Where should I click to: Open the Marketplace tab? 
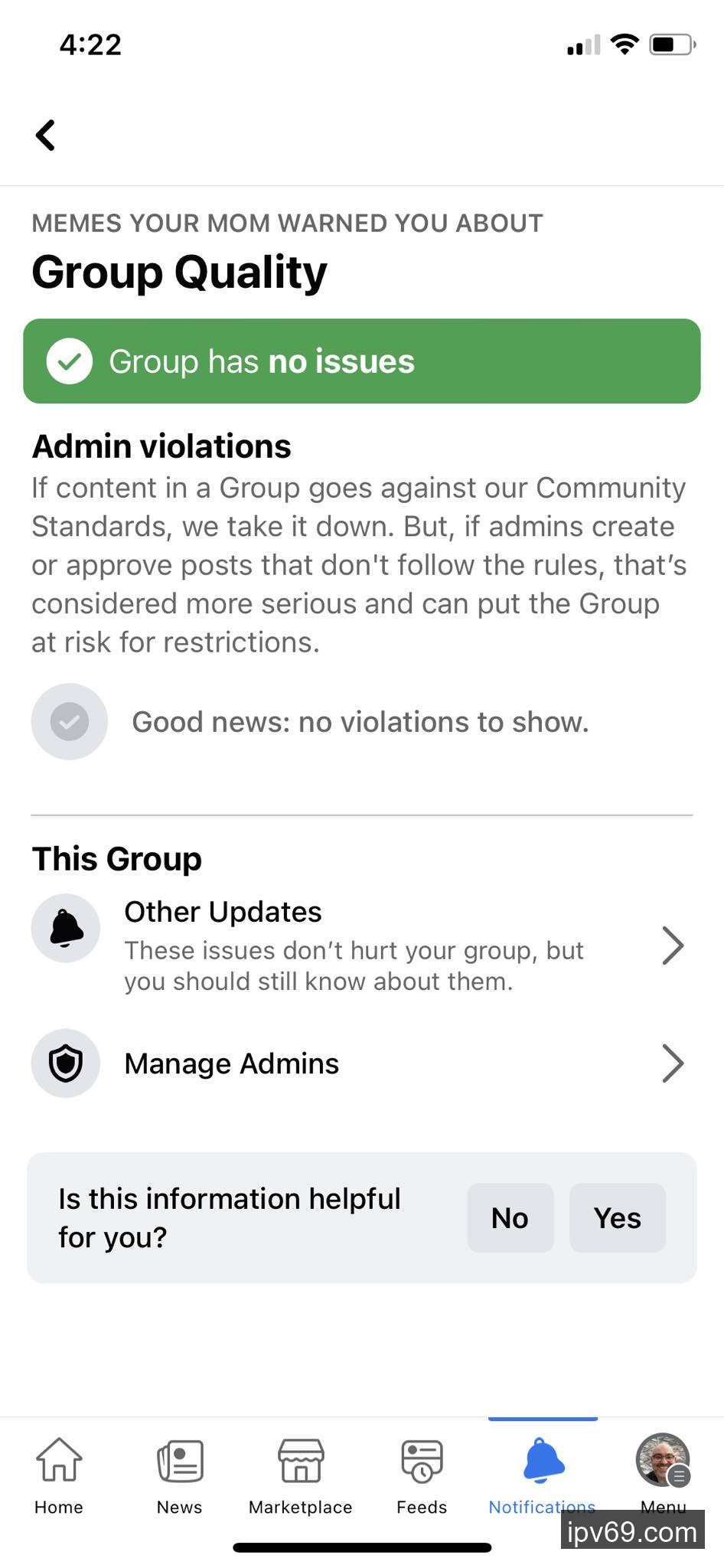coord(301,1475)
